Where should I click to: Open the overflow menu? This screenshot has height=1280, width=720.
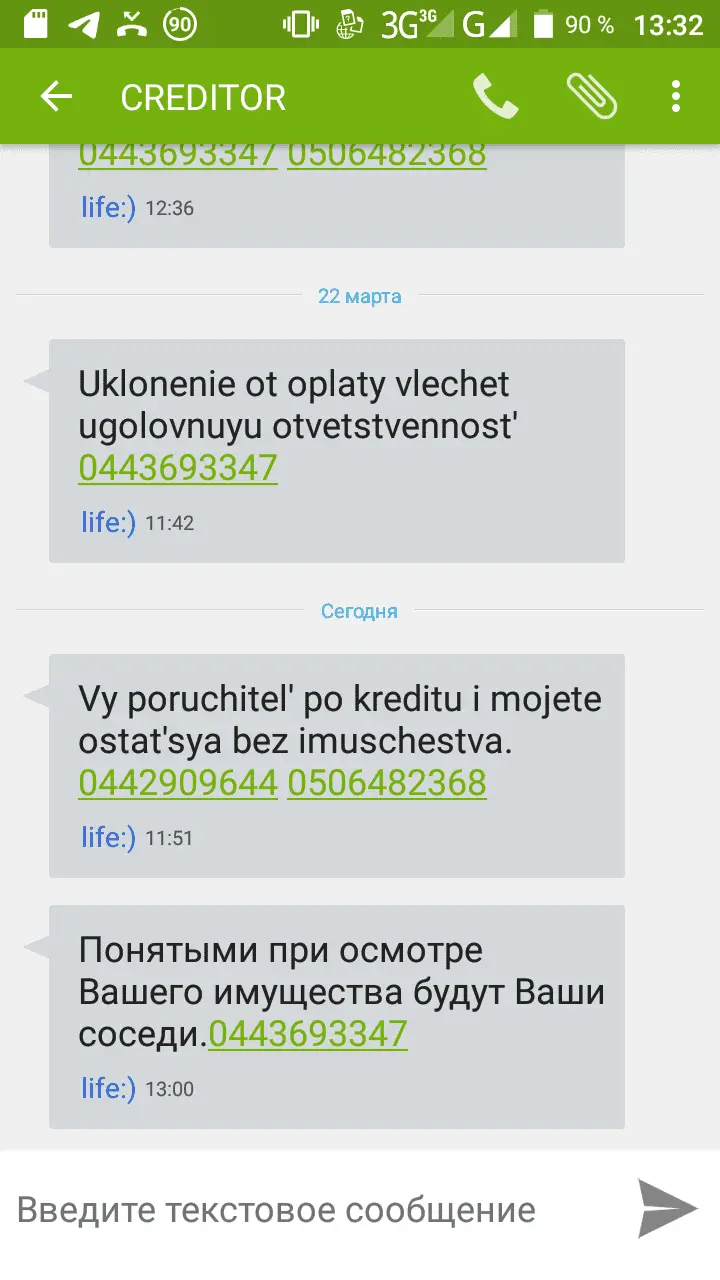[676, 97]
